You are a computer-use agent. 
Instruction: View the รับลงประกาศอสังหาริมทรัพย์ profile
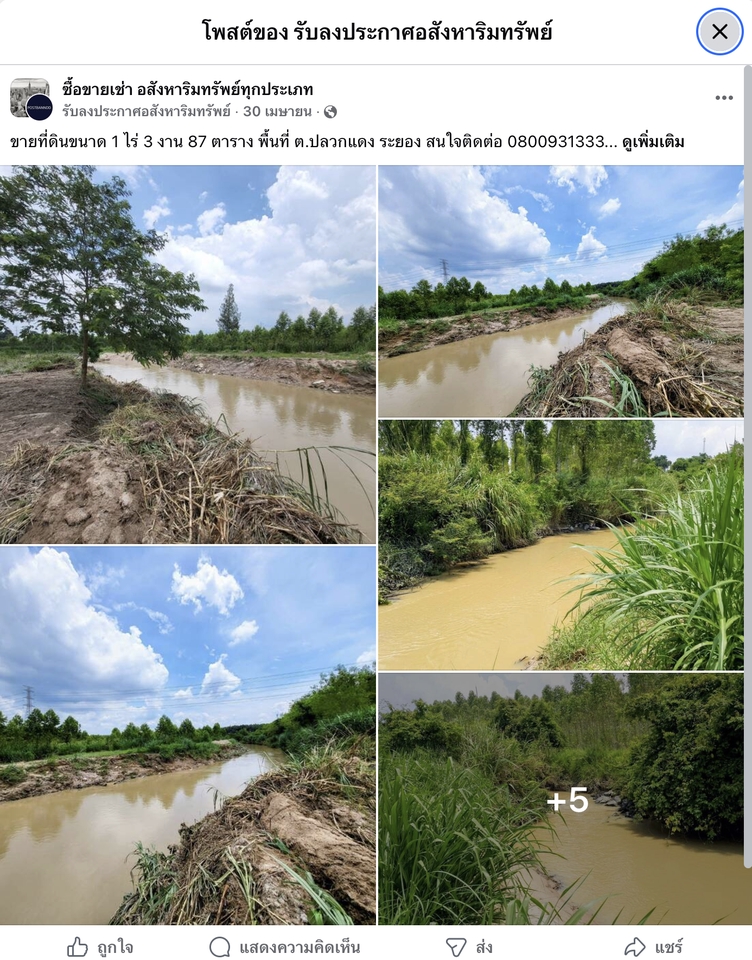(x=146, y=111)
